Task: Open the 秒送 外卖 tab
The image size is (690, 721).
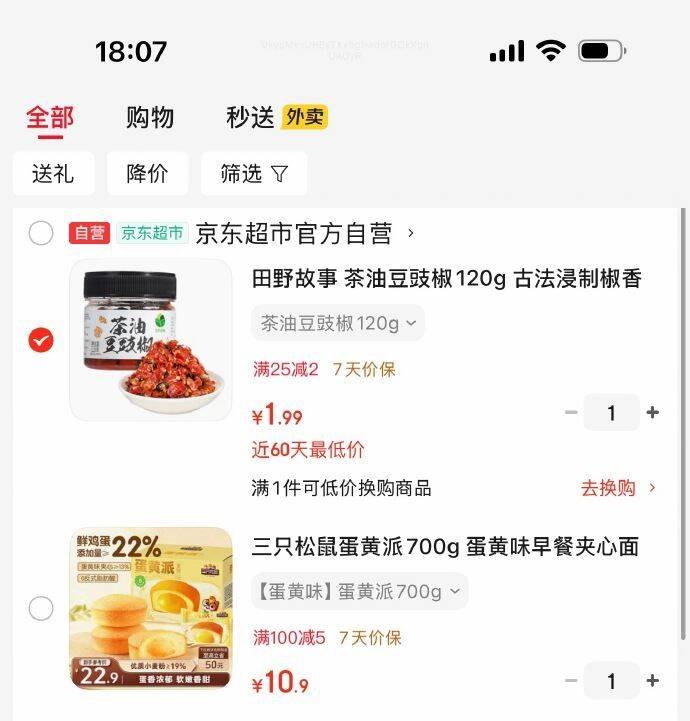Action: click(276, 118)
